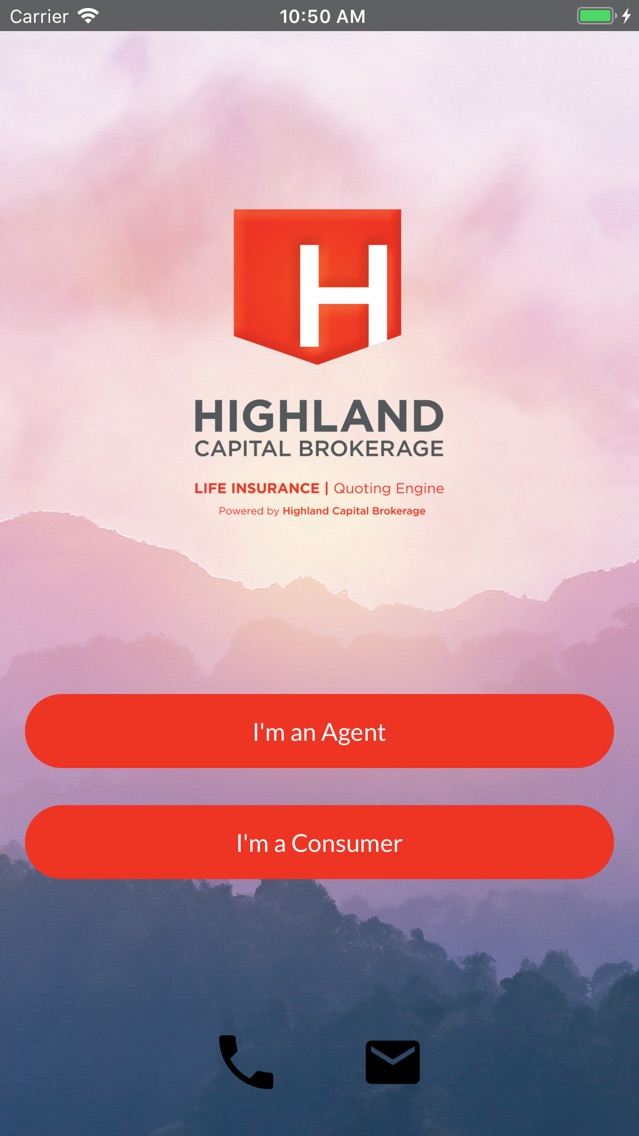Open the email envelope icon
This screenshot has width=639, height=1136.
pos(393,1062)
